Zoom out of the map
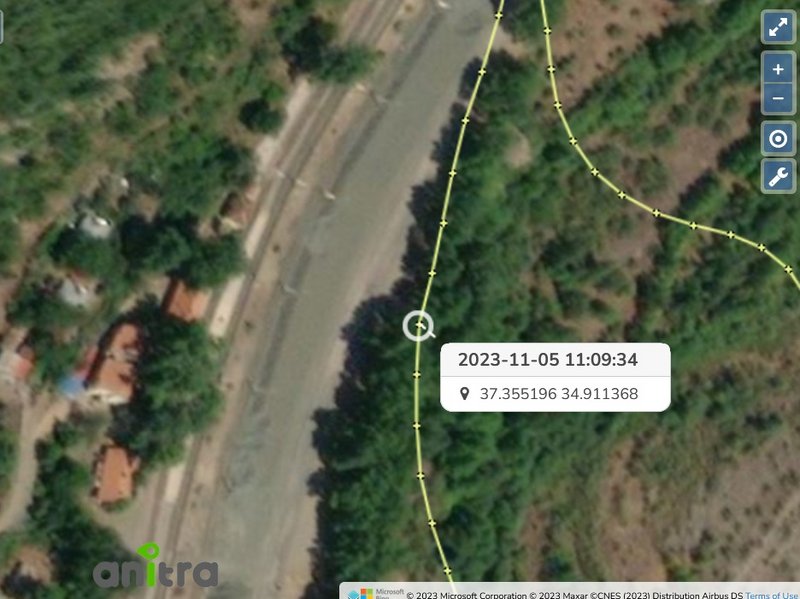 (x=778, y=98)
